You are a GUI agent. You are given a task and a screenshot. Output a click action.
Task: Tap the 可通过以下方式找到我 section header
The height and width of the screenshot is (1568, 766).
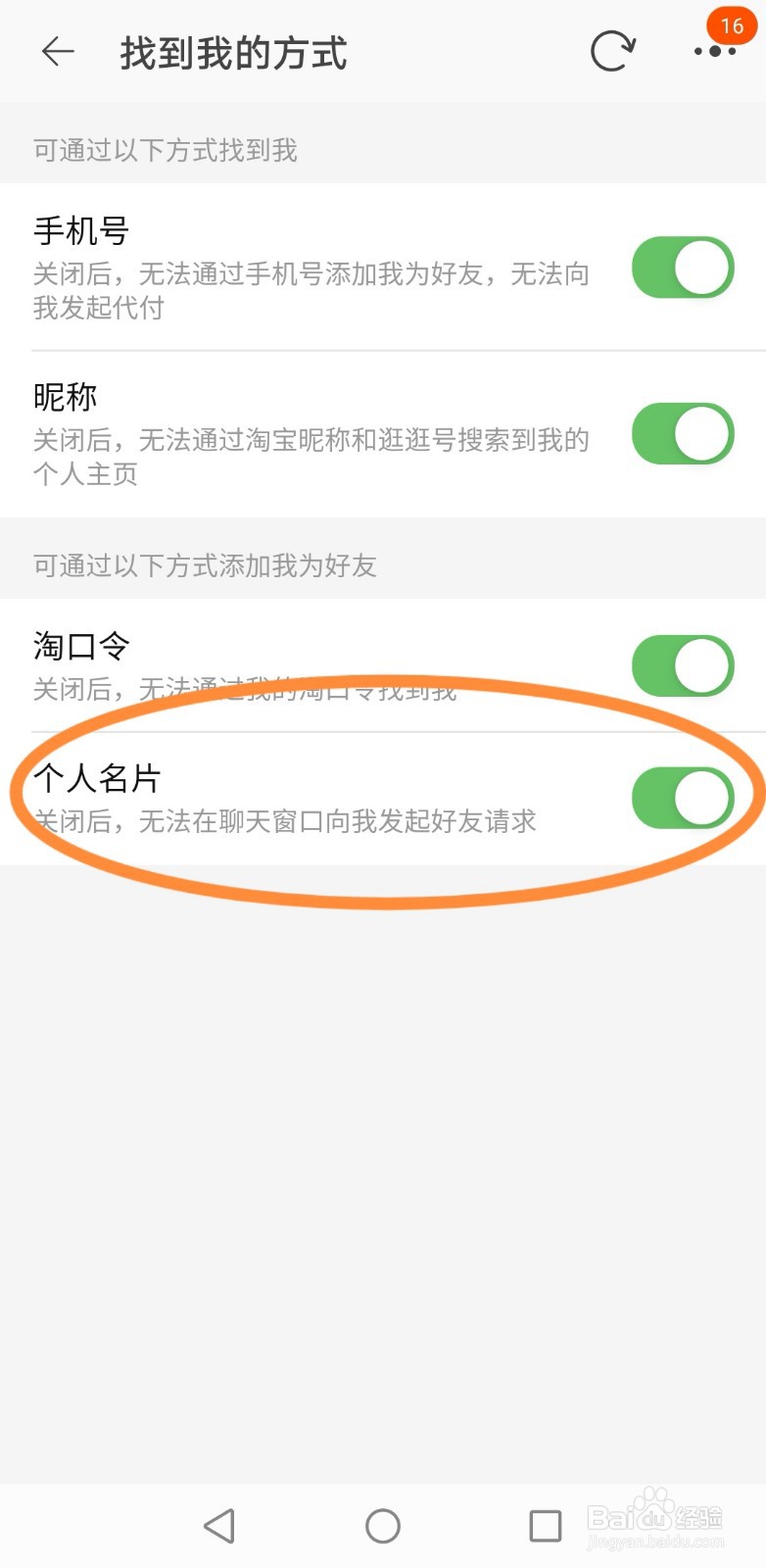click(x=165, y=149)
